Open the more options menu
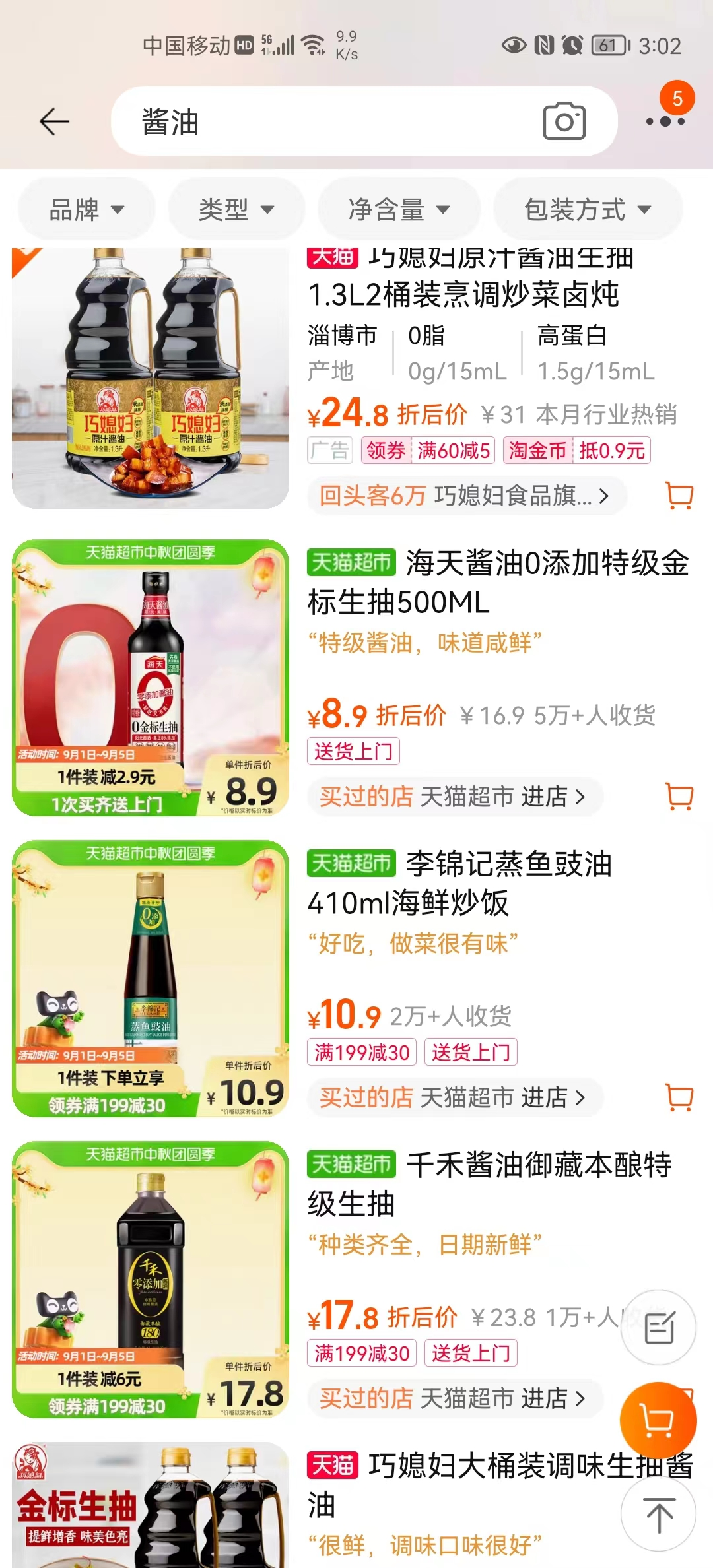The image size is (713, 1568). [665, 121]
